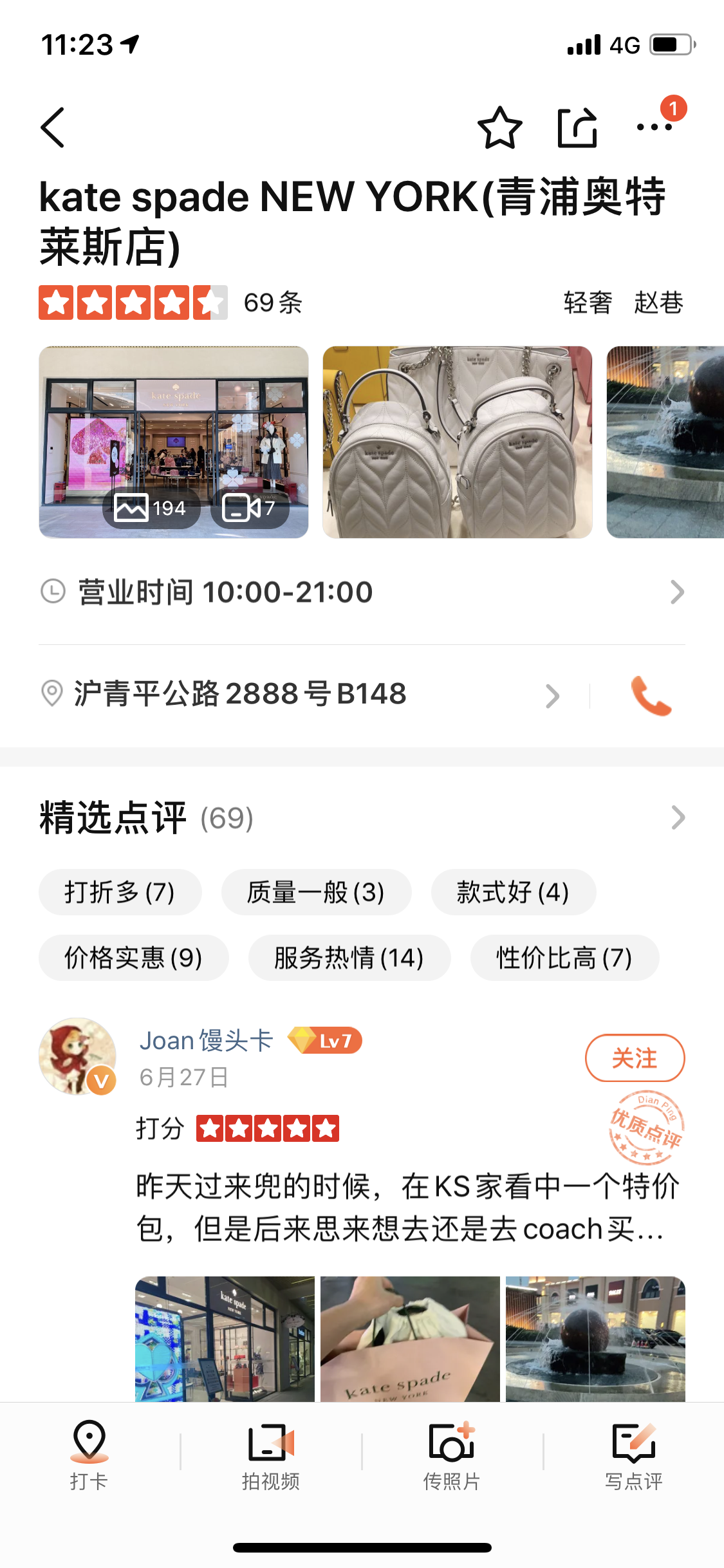Show reviews tagged 性价比高

(x=564, y=958)
